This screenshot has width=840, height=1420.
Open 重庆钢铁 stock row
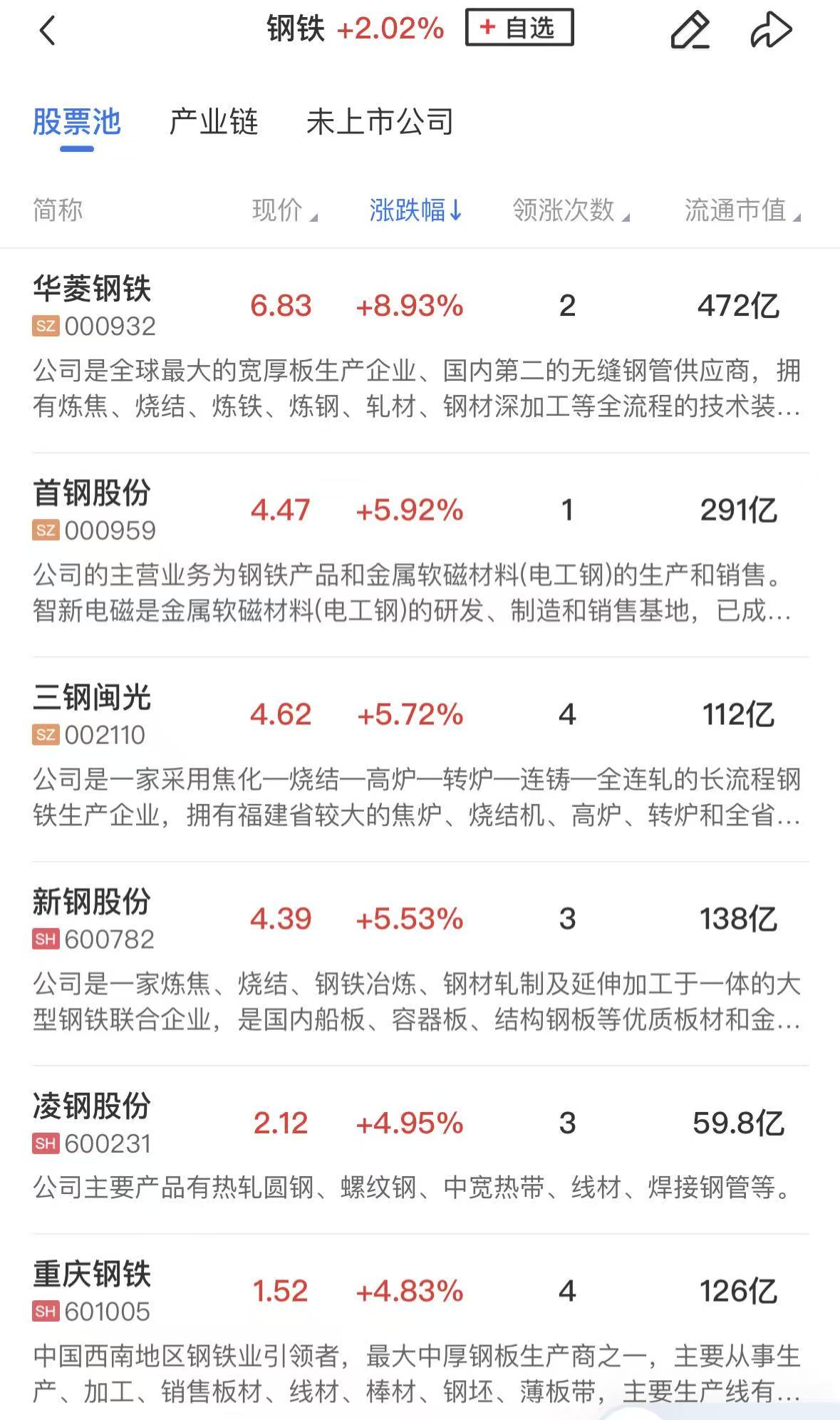pyautogui.click(x=93, y=1275)
